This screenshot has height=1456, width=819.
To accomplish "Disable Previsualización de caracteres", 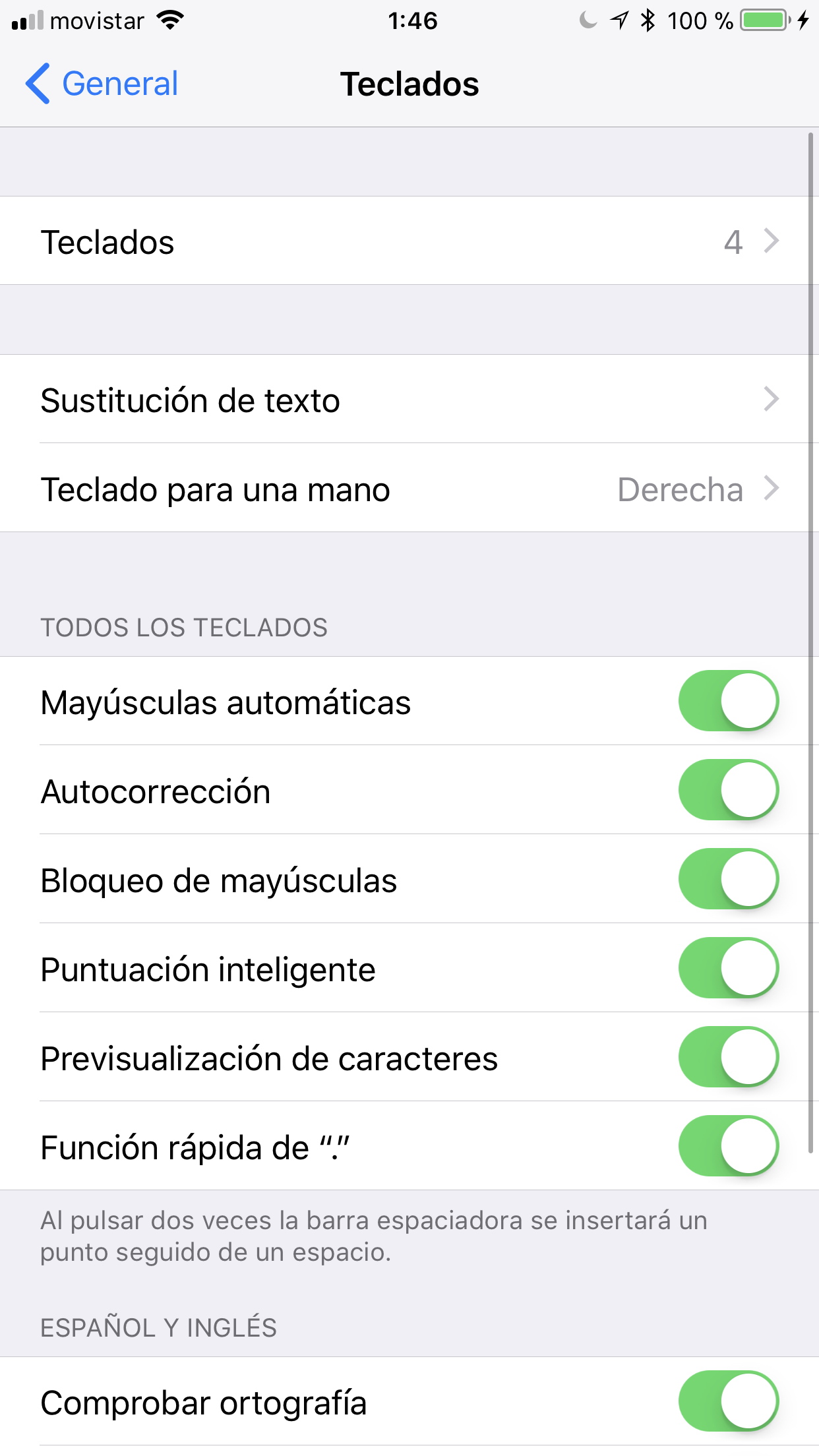I will point(729,1057).
